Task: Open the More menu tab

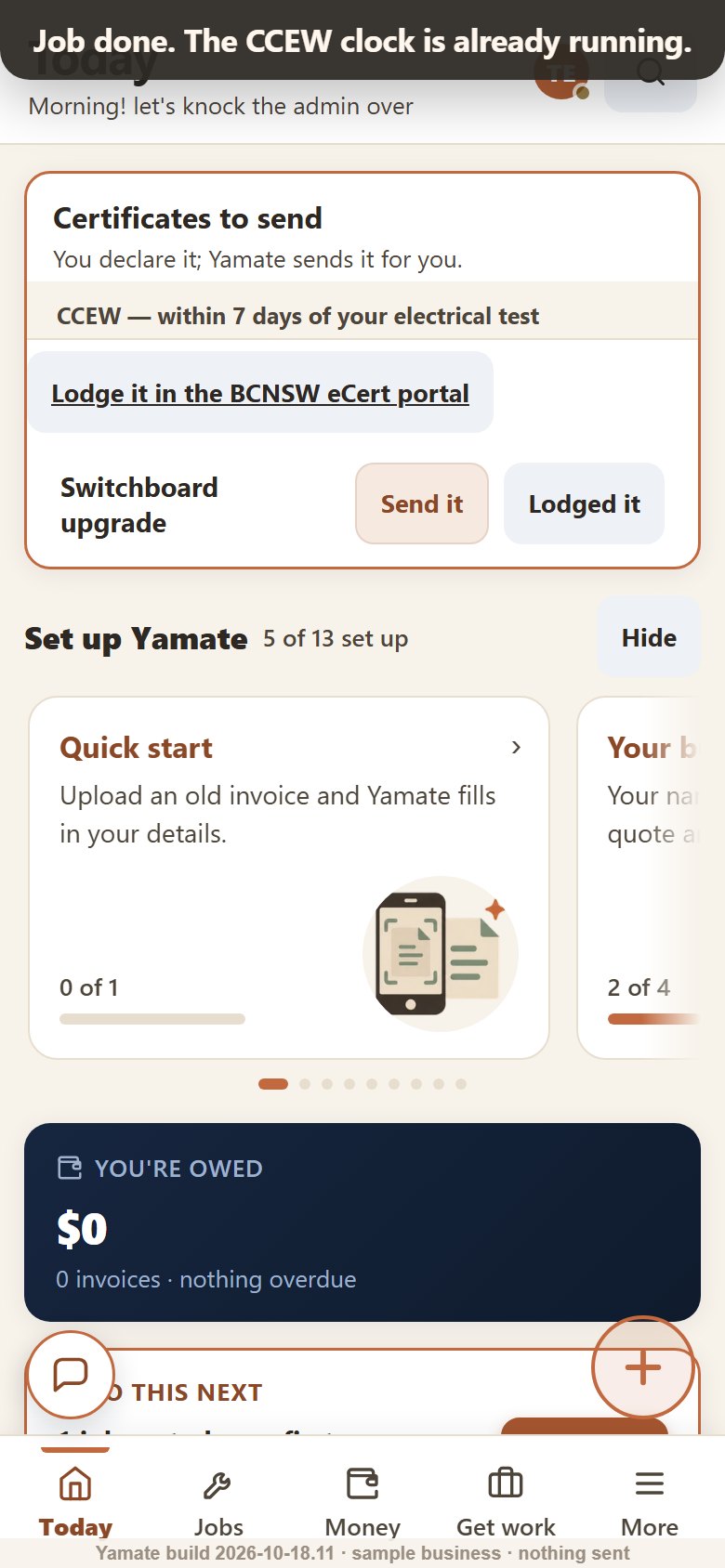Action: [650, 1500]
